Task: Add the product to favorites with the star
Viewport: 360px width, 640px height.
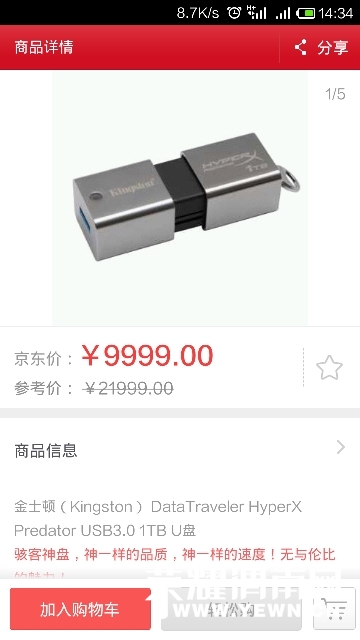Action: coord(329,367)
